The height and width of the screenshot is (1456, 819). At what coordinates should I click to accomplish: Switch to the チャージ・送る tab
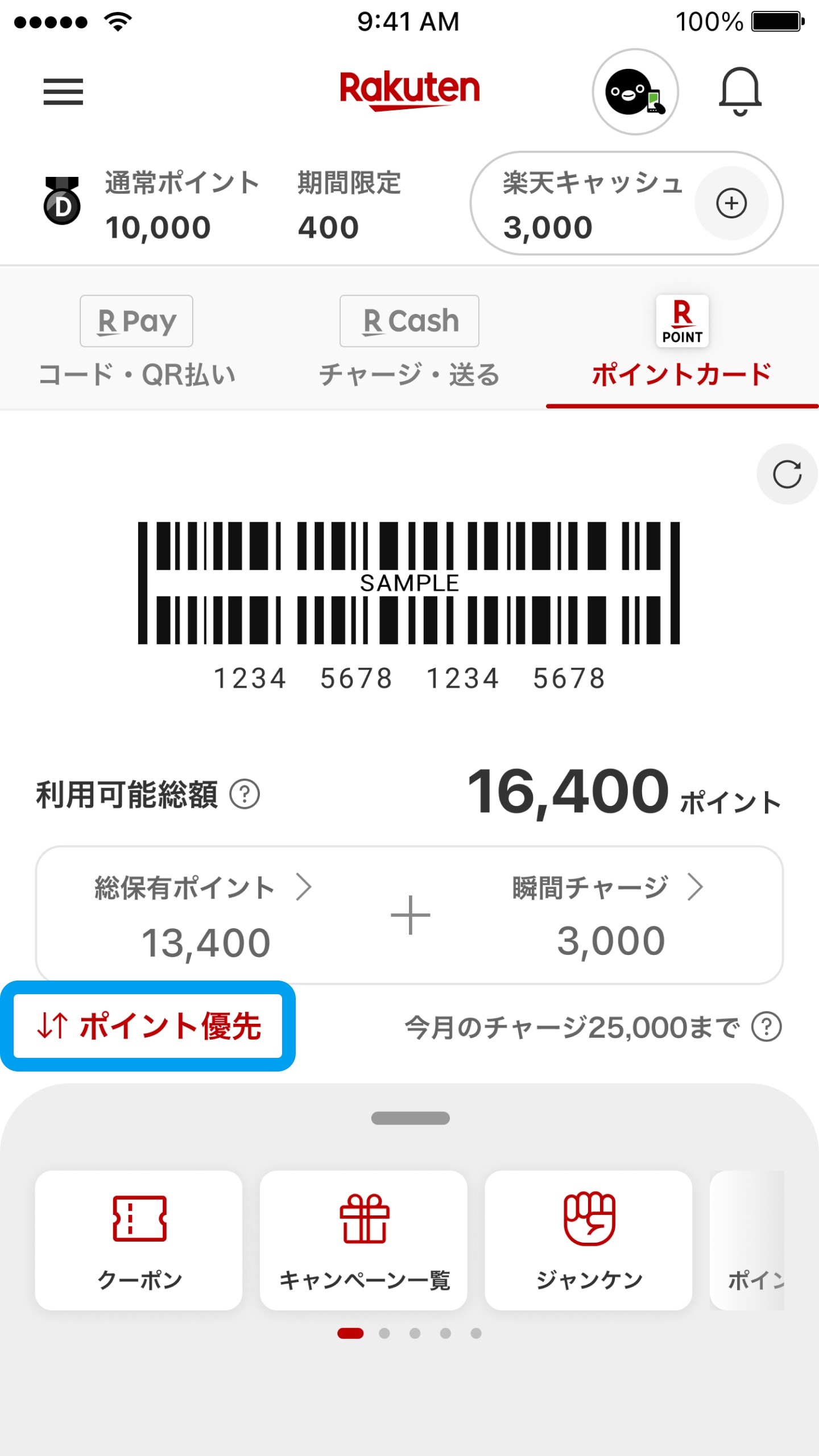(409, 341)
